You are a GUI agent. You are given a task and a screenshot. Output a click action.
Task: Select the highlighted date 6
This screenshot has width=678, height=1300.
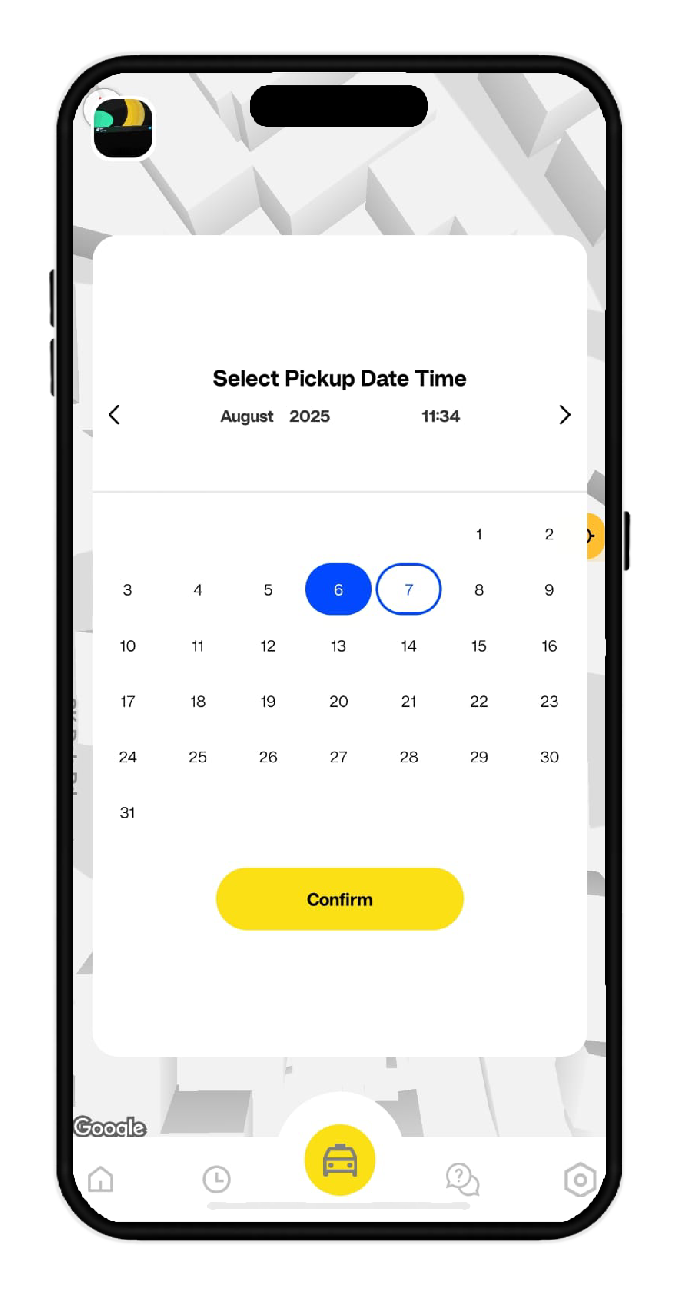[x=338, y=590]
